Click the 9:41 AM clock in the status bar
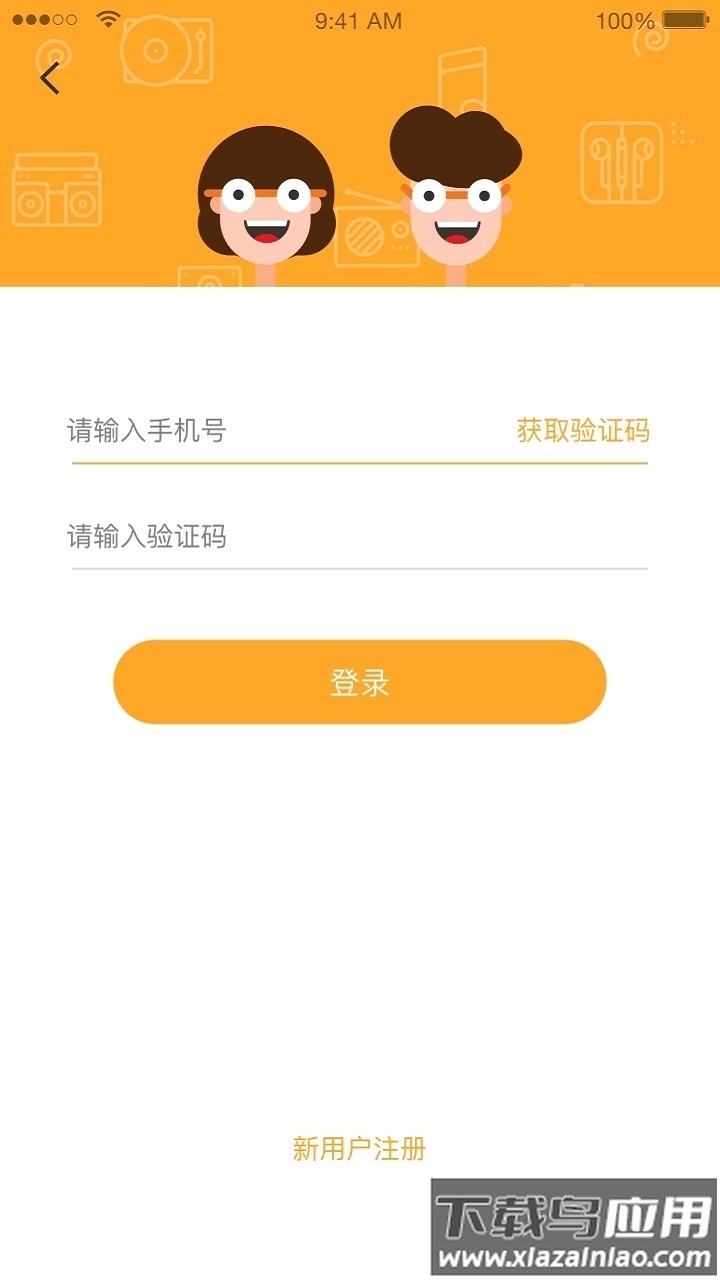720x1280 pixels. (x=357, y=20)
